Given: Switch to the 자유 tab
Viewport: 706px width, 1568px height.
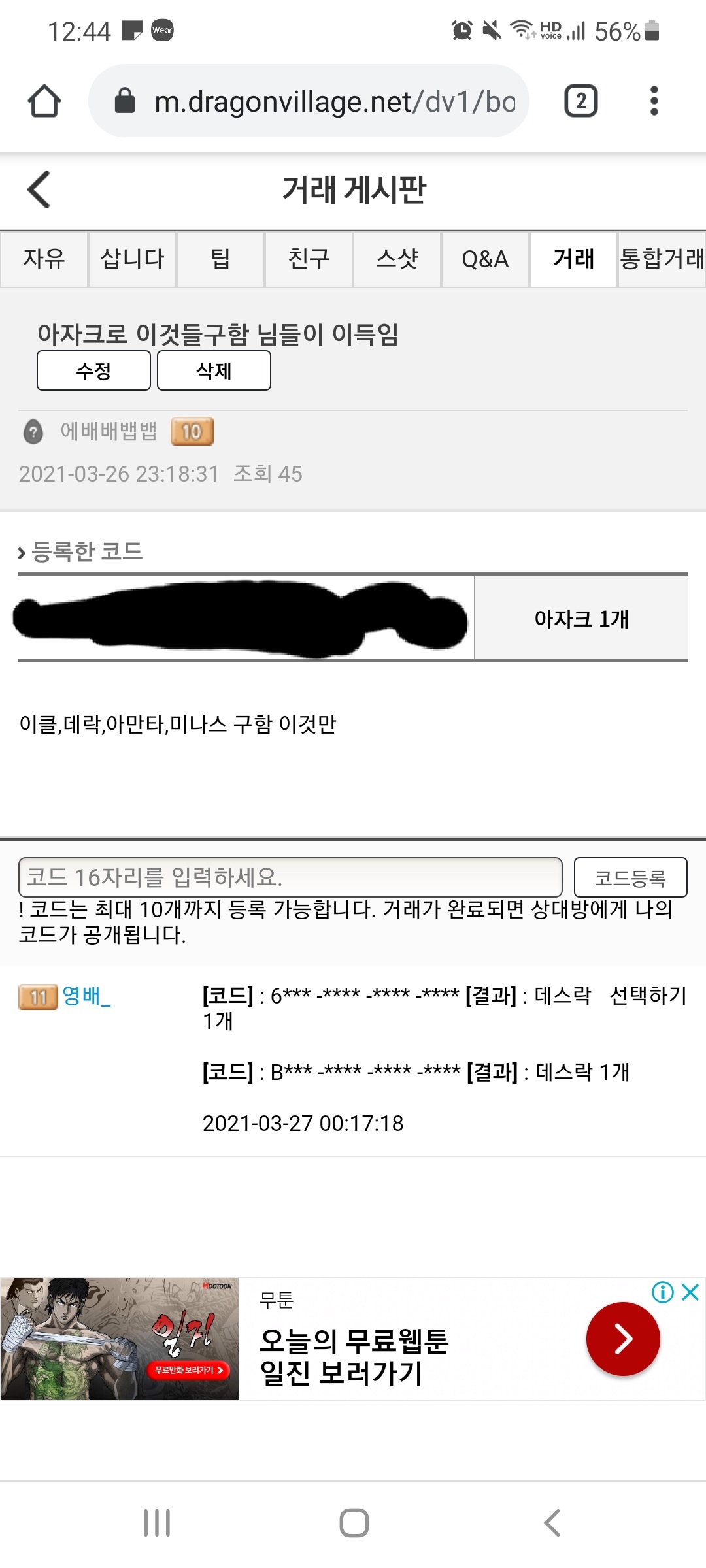Looking at the screenshot, I should coord(44,259).
